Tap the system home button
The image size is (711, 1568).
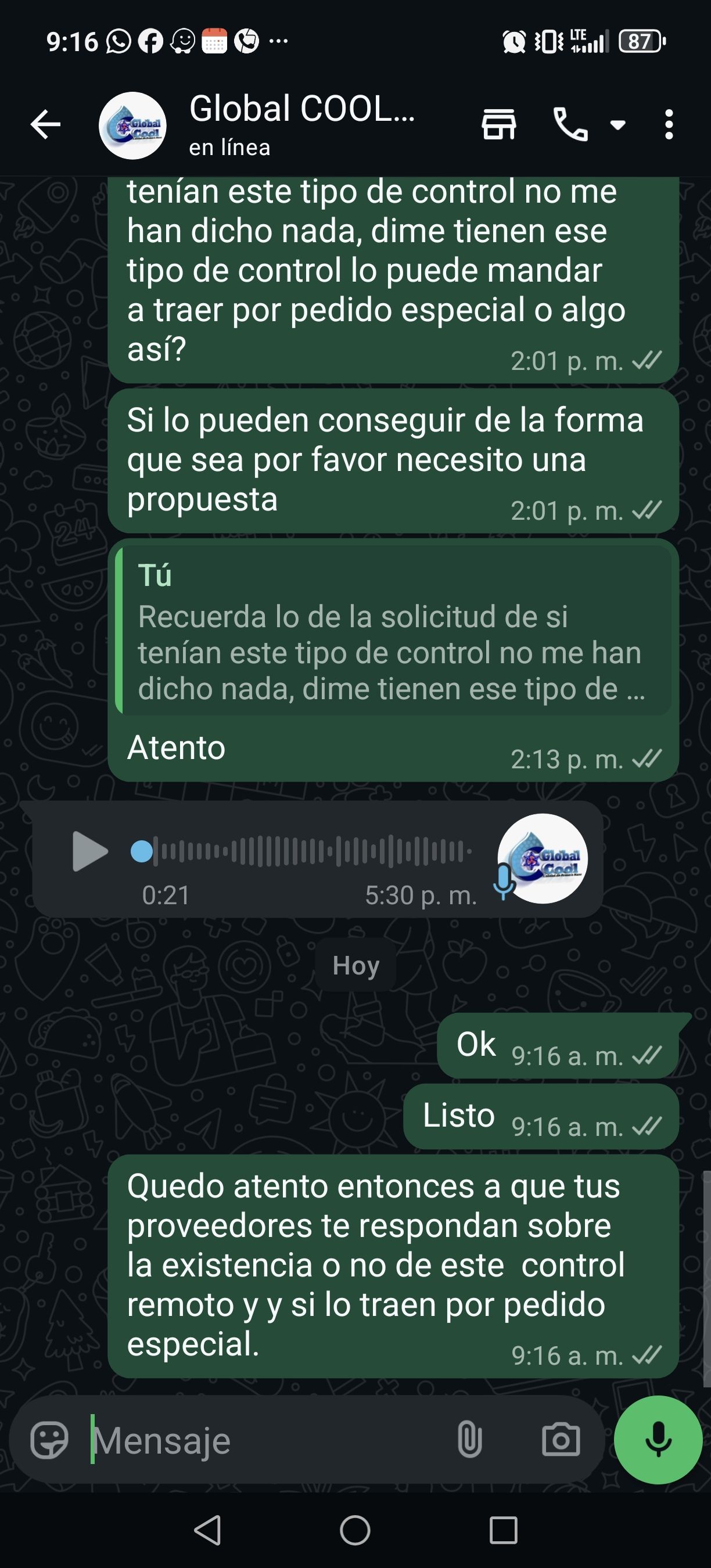(x=355, y=1530)
